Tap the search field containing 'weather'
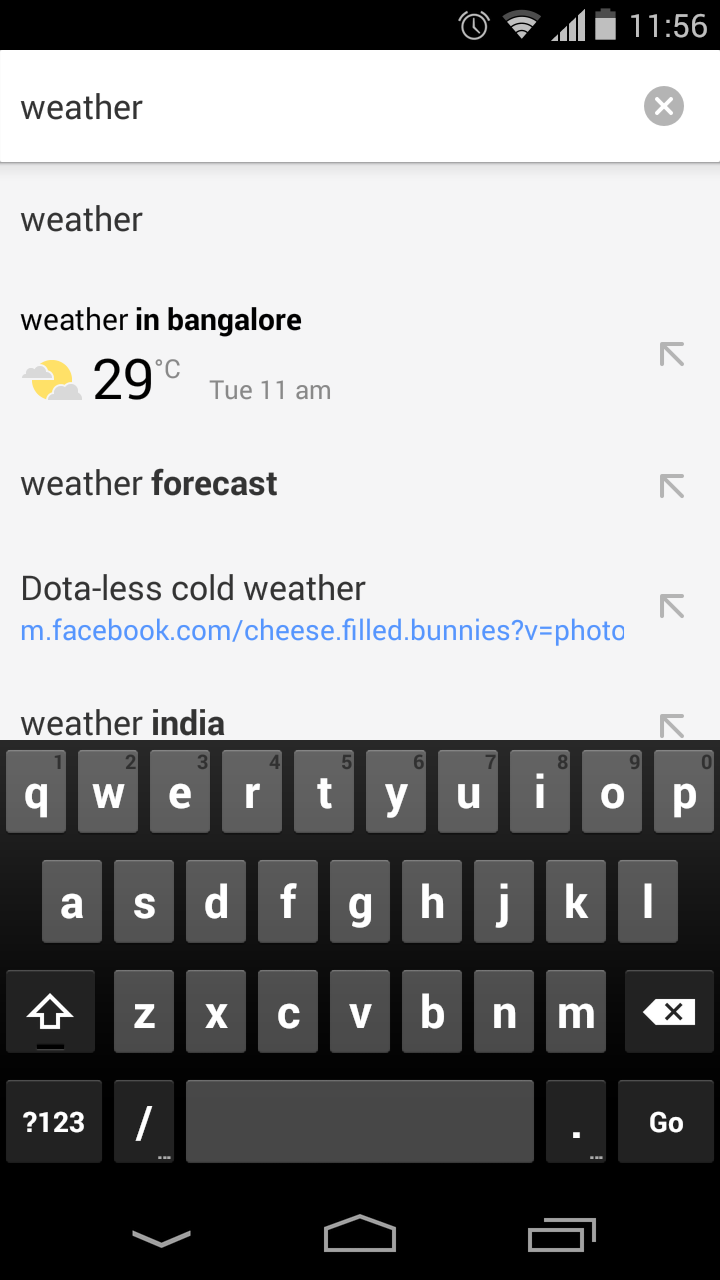720x1280 pixels. [x=320, y=107]
